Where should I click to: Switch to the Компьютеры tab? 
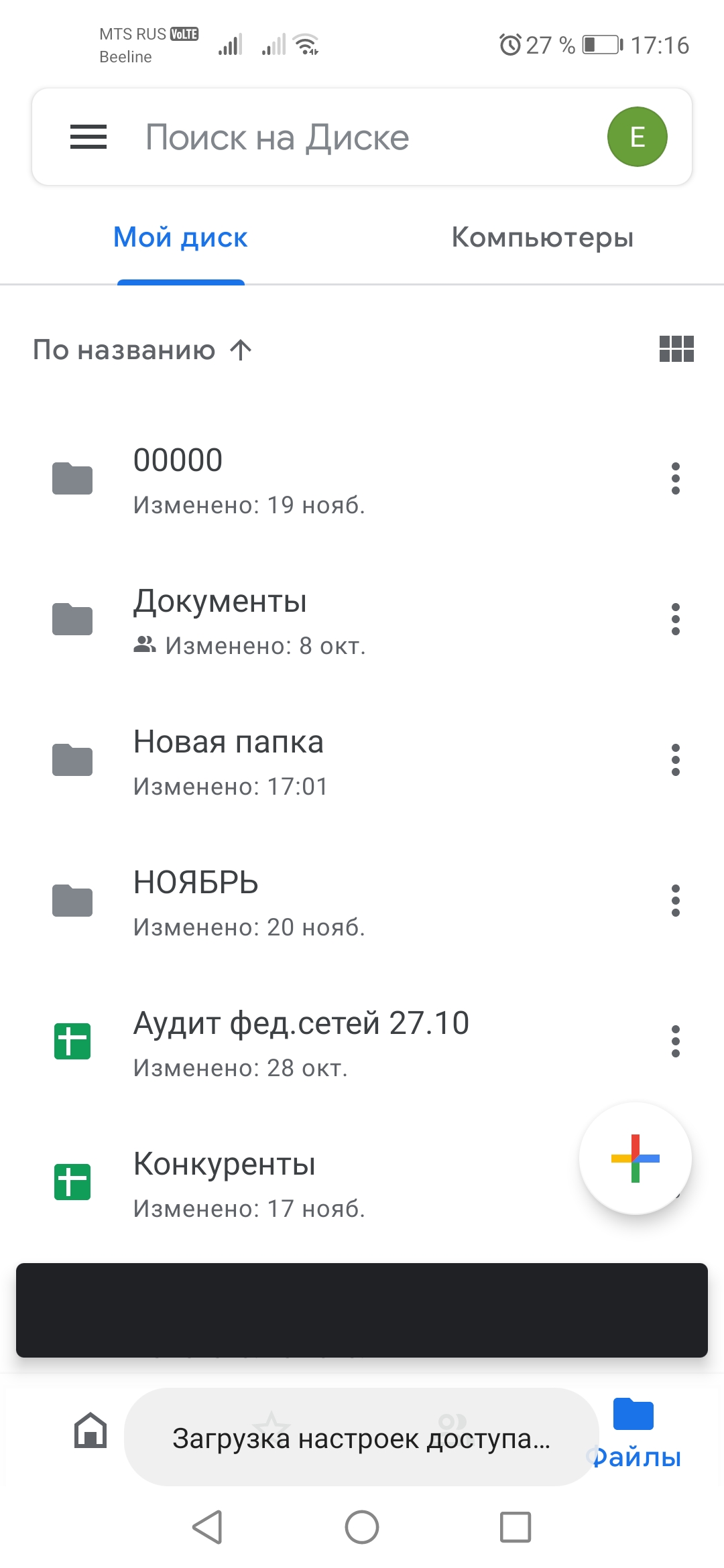click(x=542, y=237)
